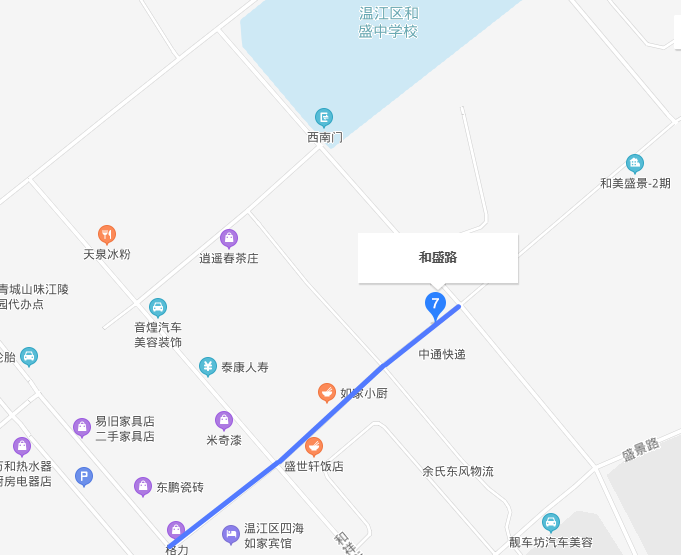Open the 和盛路 info popup
This screenshot has height=555, width=681.
point(438,258)
